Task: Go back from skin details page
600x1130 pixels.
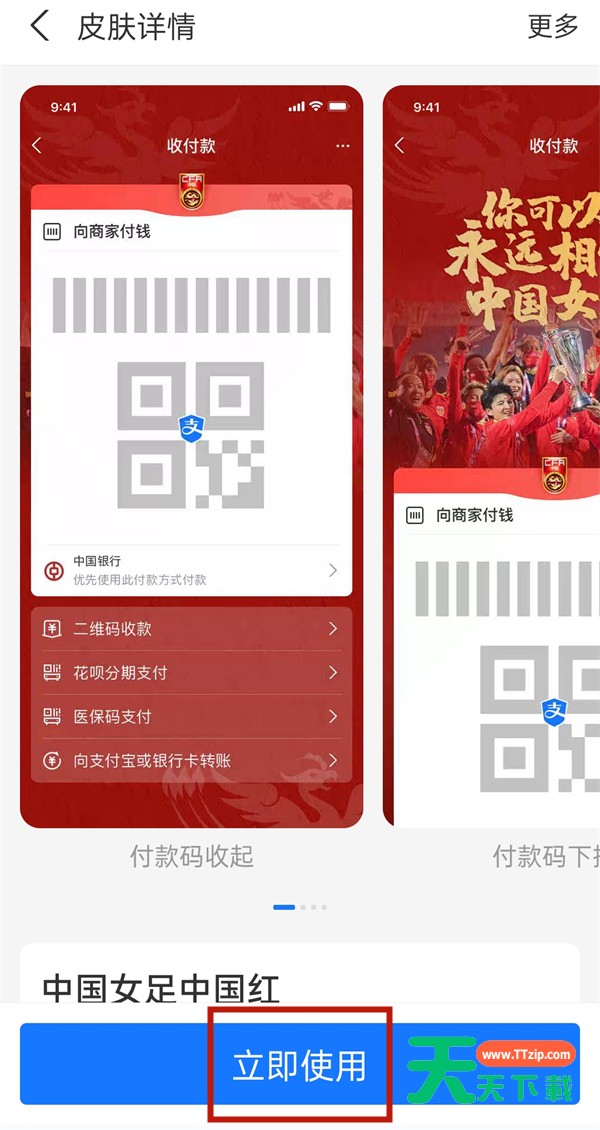Action: (x=40, y=26)
